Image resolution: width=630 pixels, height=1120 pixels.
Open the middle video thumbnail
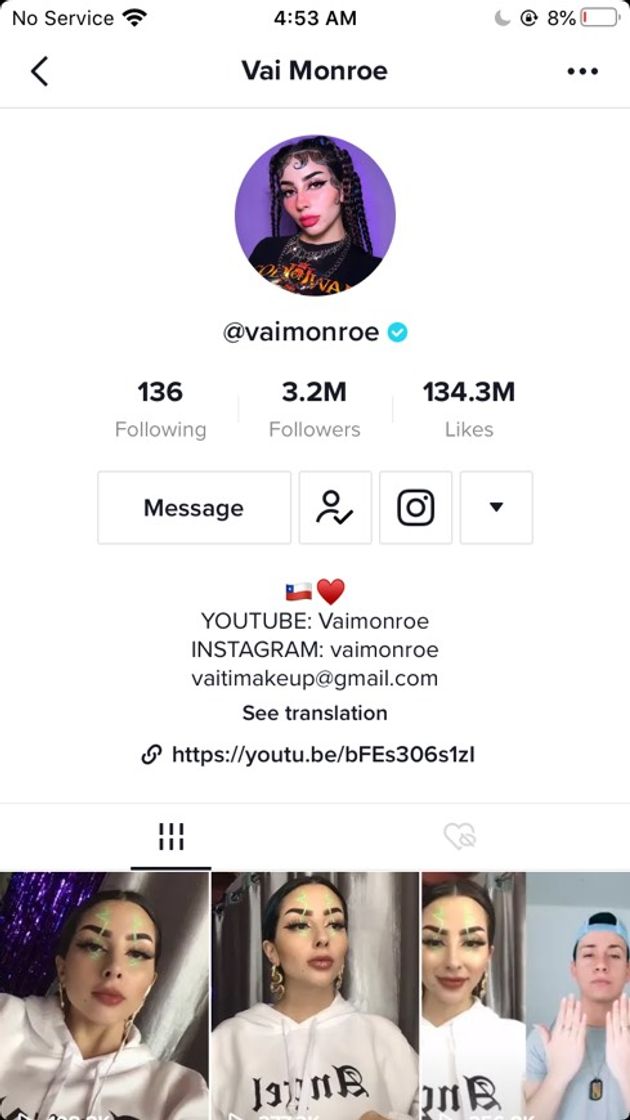point(314,995)
